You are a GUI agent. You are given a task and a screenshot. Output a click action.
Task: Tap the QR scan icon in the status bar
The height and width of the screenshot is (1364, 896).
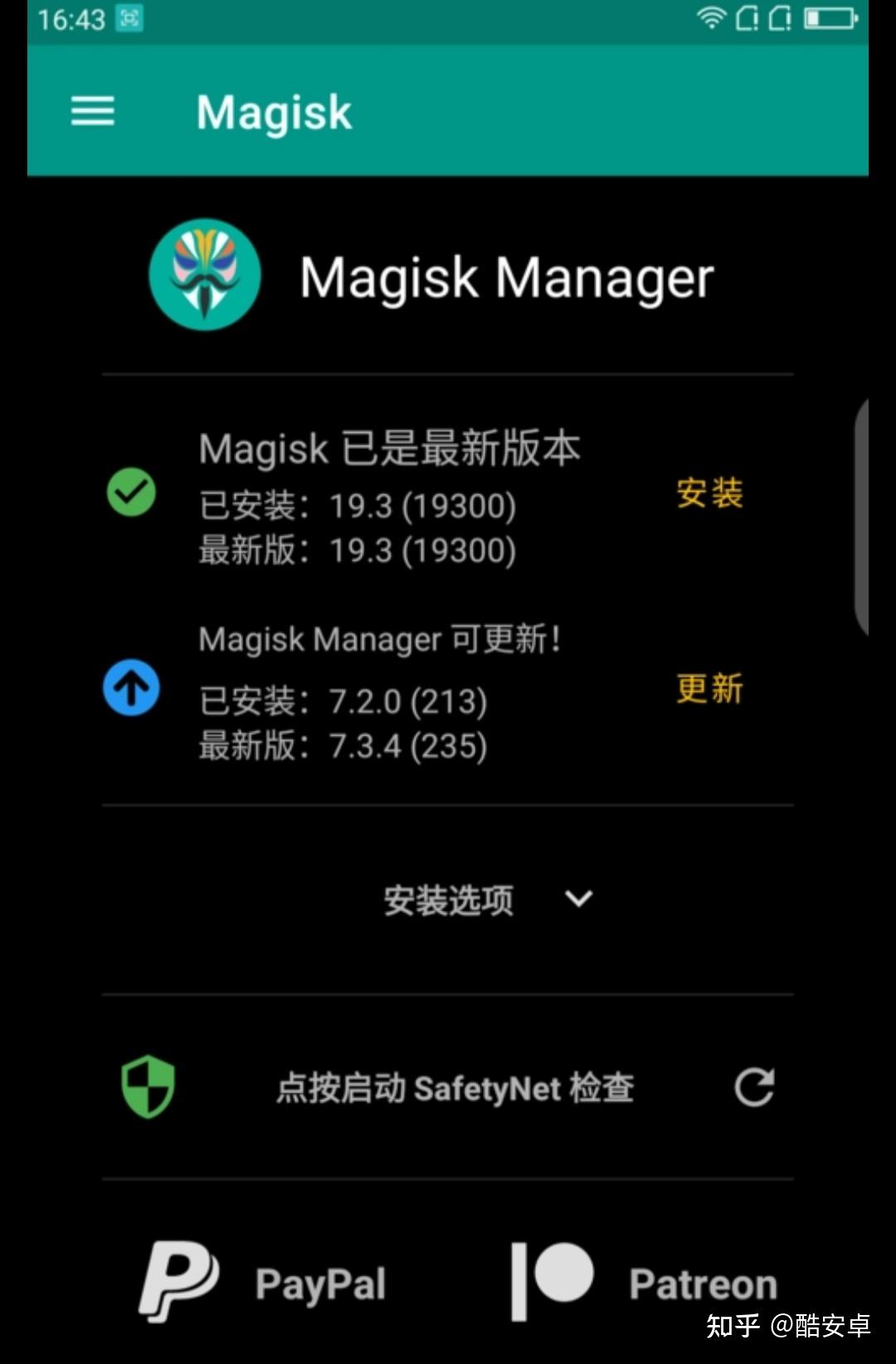[129, 17]
